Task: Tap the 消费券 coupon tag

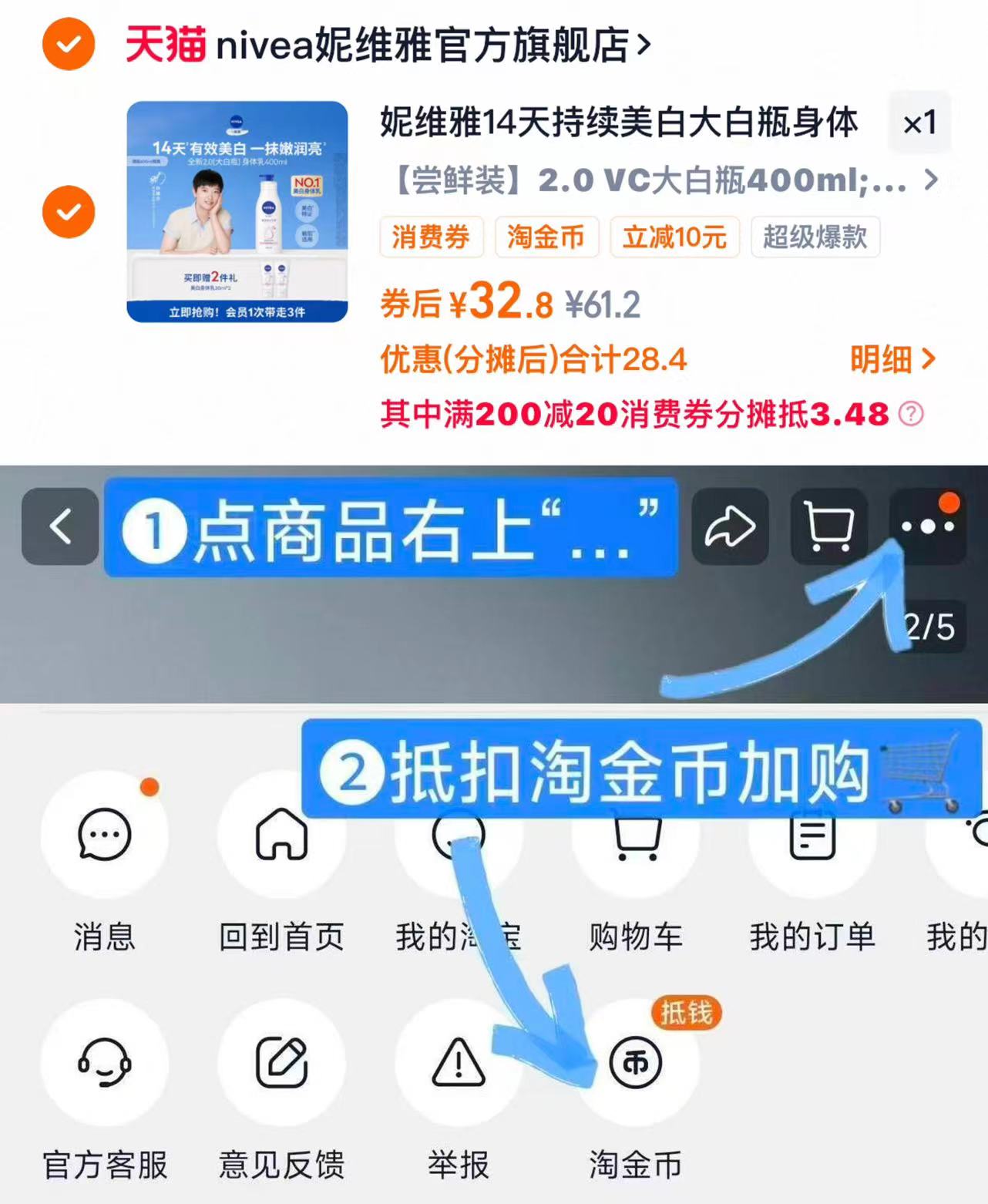Action: click(x=432, y=237)
